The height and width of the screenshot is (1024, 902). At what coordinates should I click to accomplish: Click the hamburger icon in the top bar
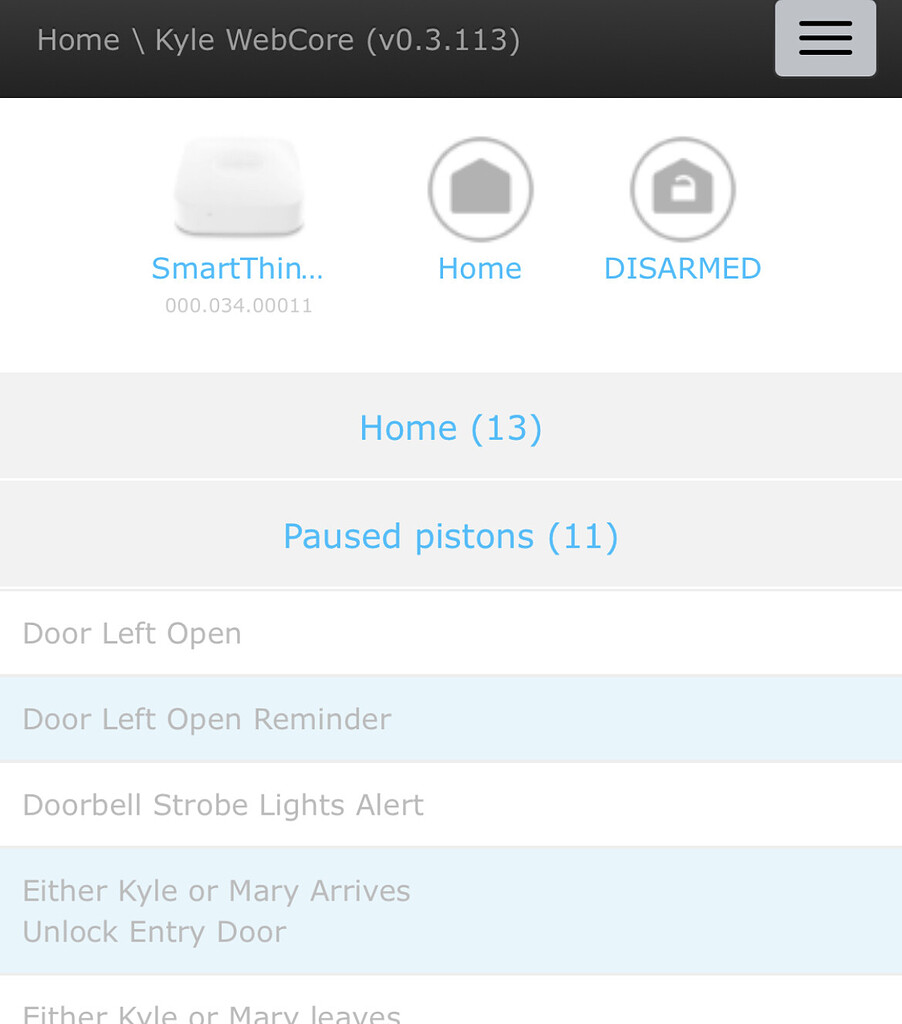pyautogui.click(x=825, y=38)
